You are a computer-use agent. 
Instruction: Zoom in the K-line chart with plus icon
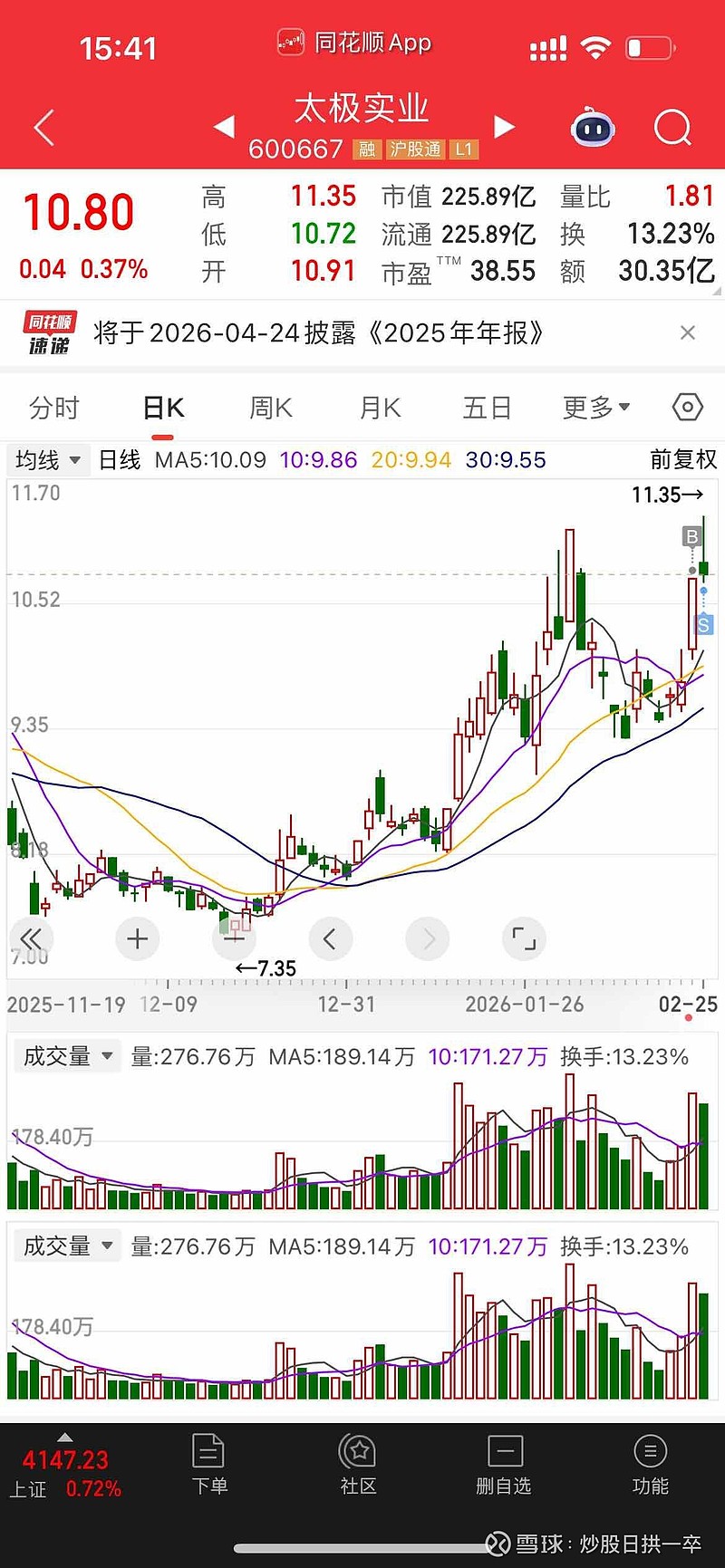pyautogui.click(x=137, y=938)
